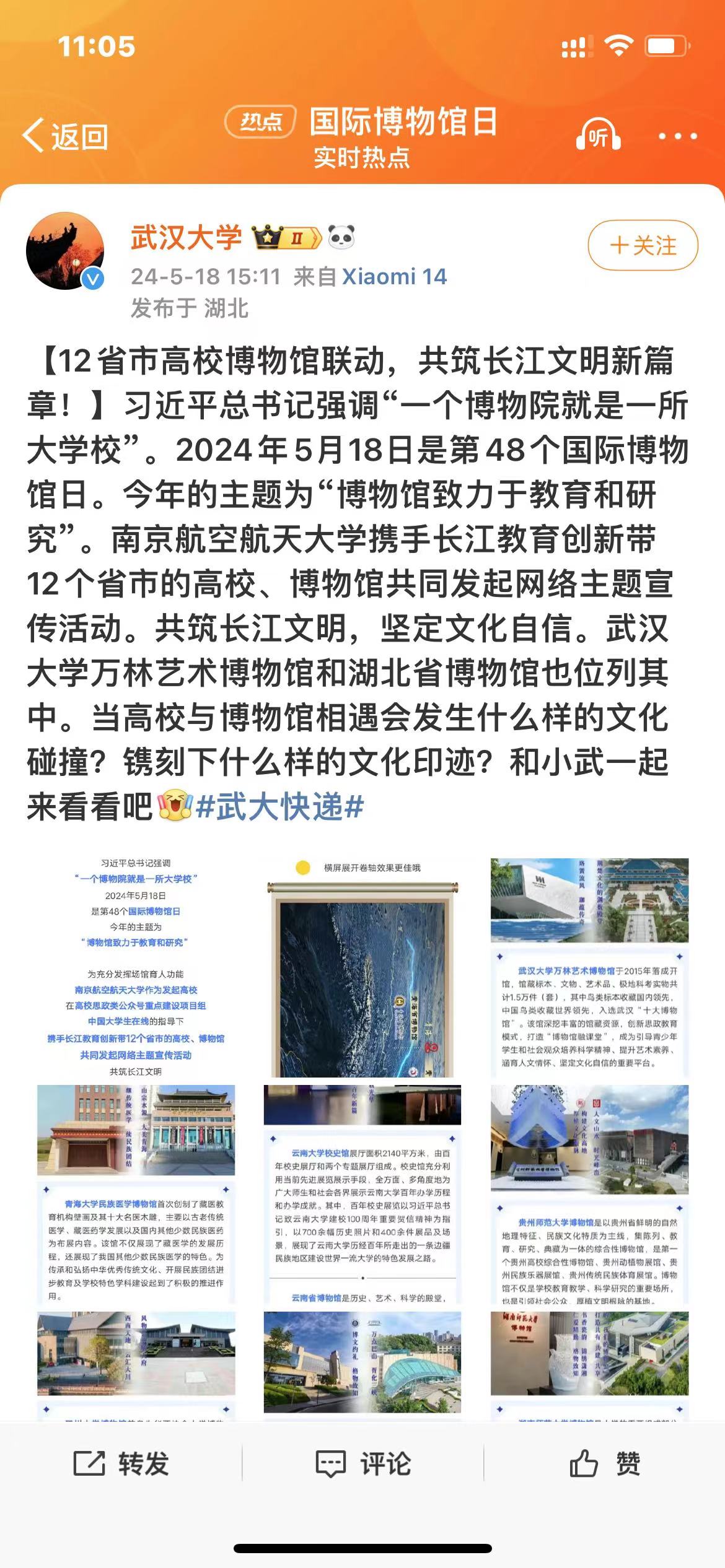725x1568 pixels.
Task: View the 武汉大学万林艺术博物馆 image
Action: point(589,967)
